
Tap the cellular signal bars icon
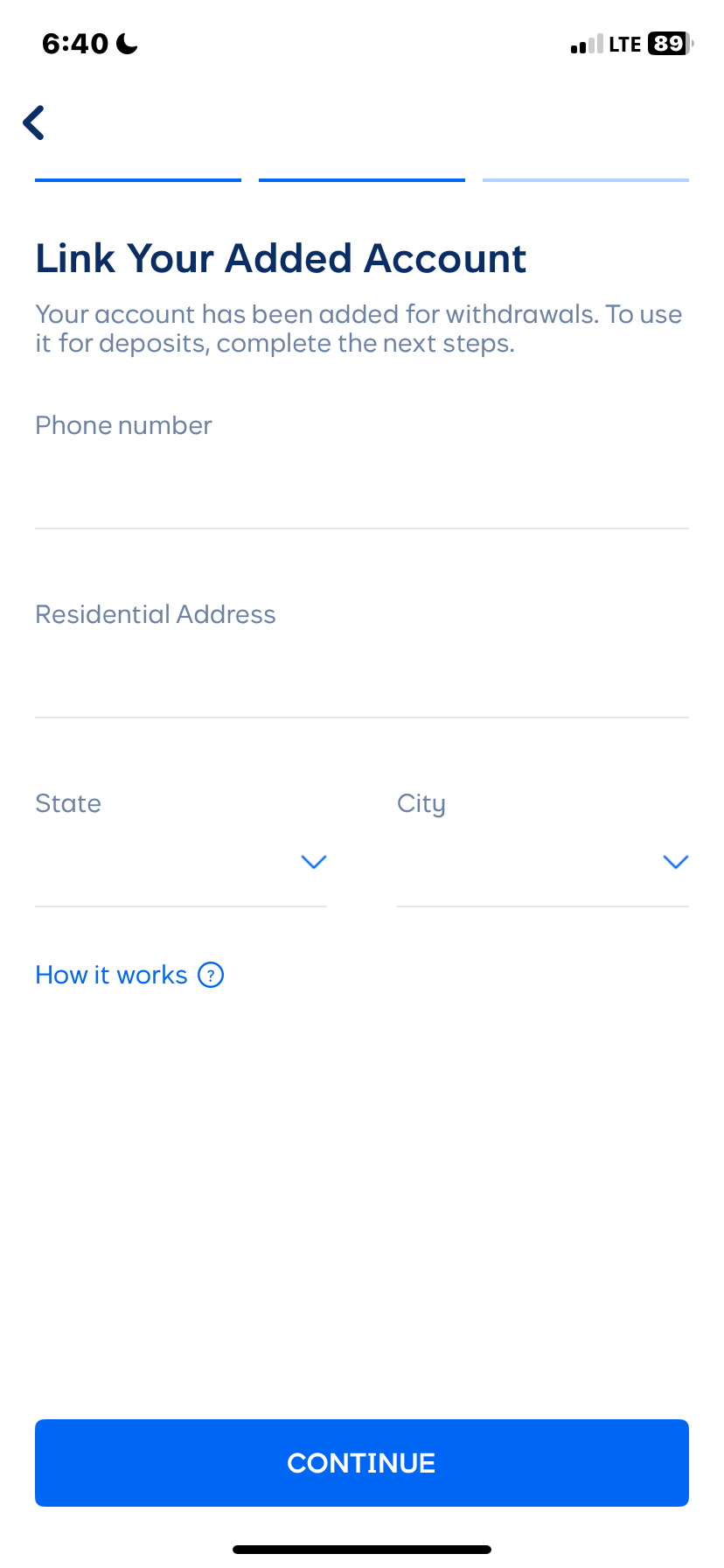(x=585, y=44)
